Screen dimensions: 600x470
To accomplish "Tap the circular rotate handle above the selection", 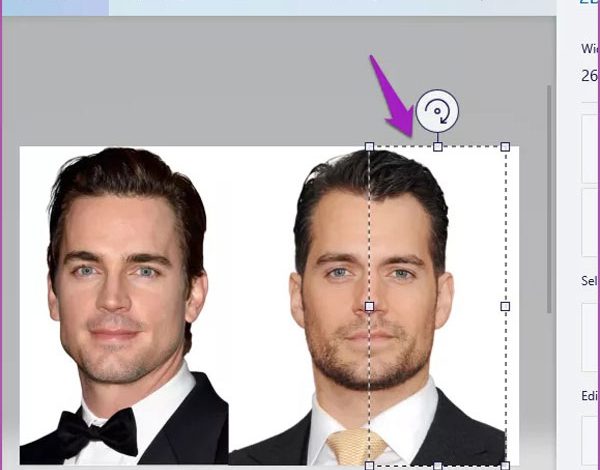I will coord(438,110).
